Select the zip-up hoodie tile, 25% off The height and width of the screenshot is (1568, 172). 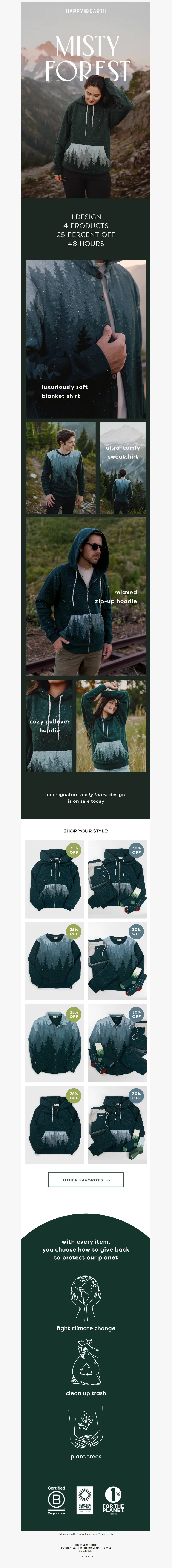pos(54,879)
